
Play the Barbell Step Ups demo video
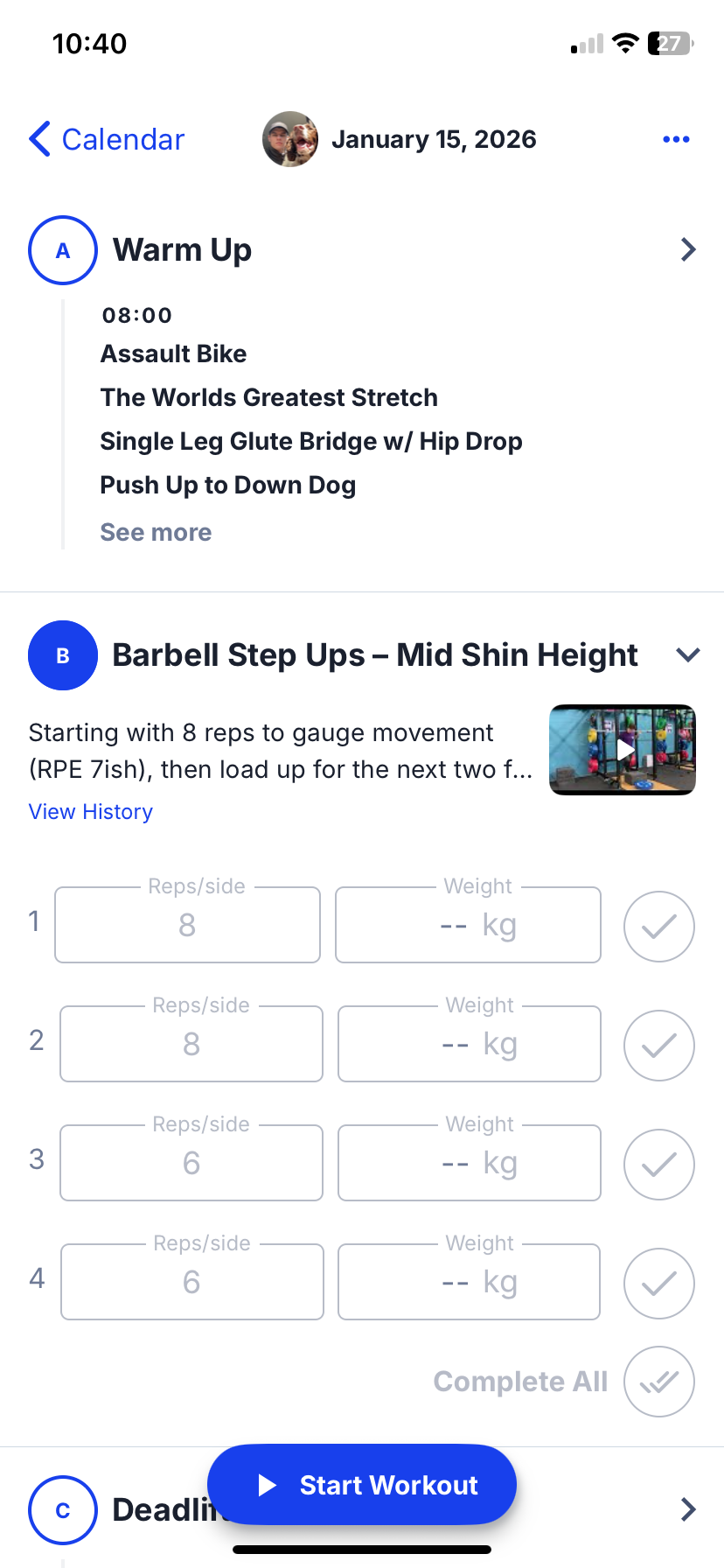click(x=623, y=750)
